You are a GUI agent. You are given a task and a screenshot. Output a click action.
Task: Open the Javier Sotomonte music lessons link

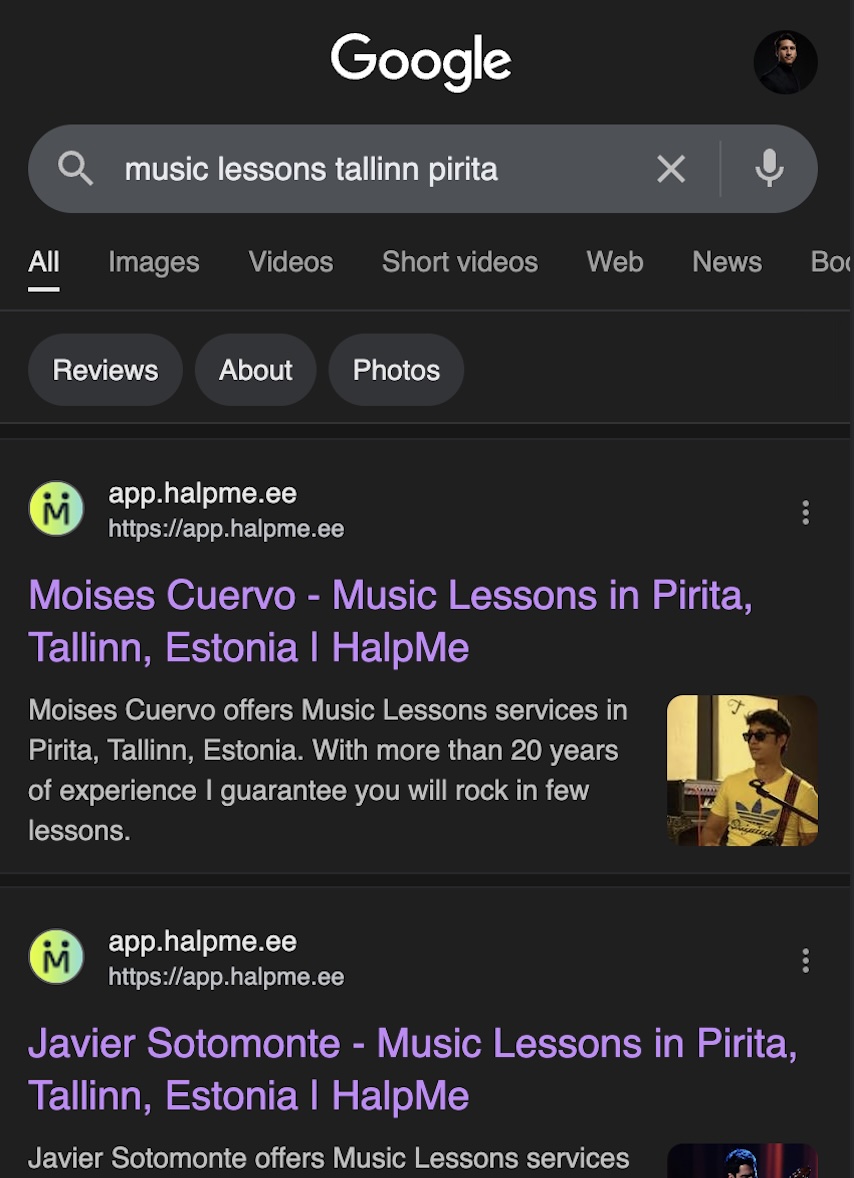[413, 1069]
